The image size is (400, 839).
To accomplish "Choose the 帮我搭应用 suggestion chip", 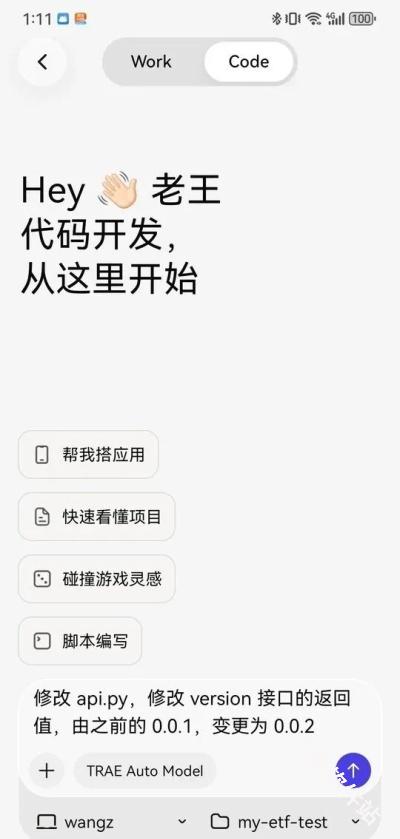I will point(89,455).
